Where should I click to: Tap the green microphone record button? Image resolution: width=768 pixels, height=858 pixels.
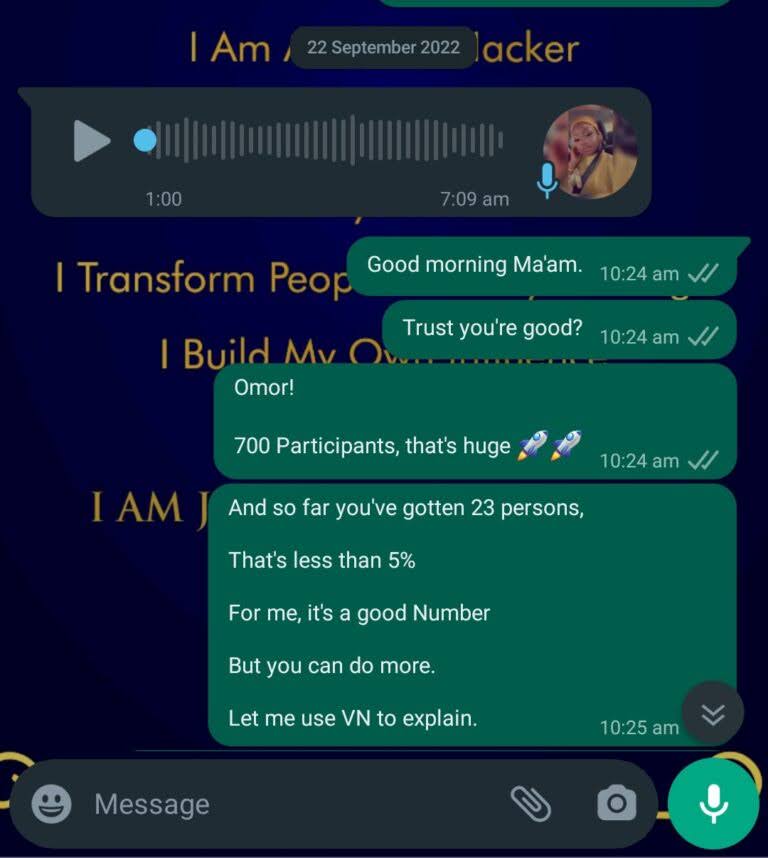[713, 803]
